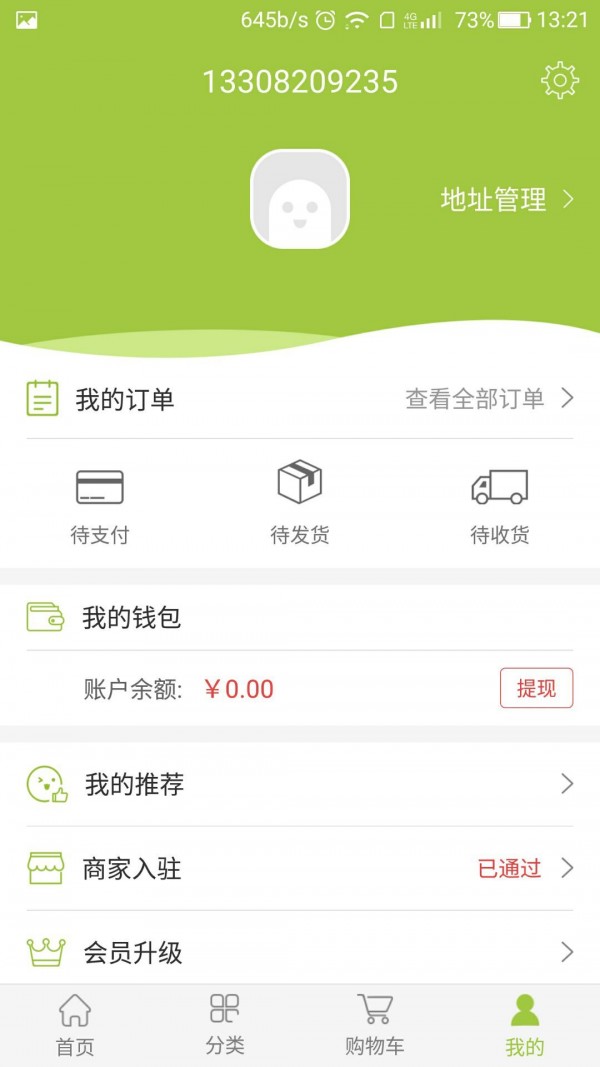Switch to the 分类 categories tab
Viewport: 600px width, 1067px height.
(225, 1026)
